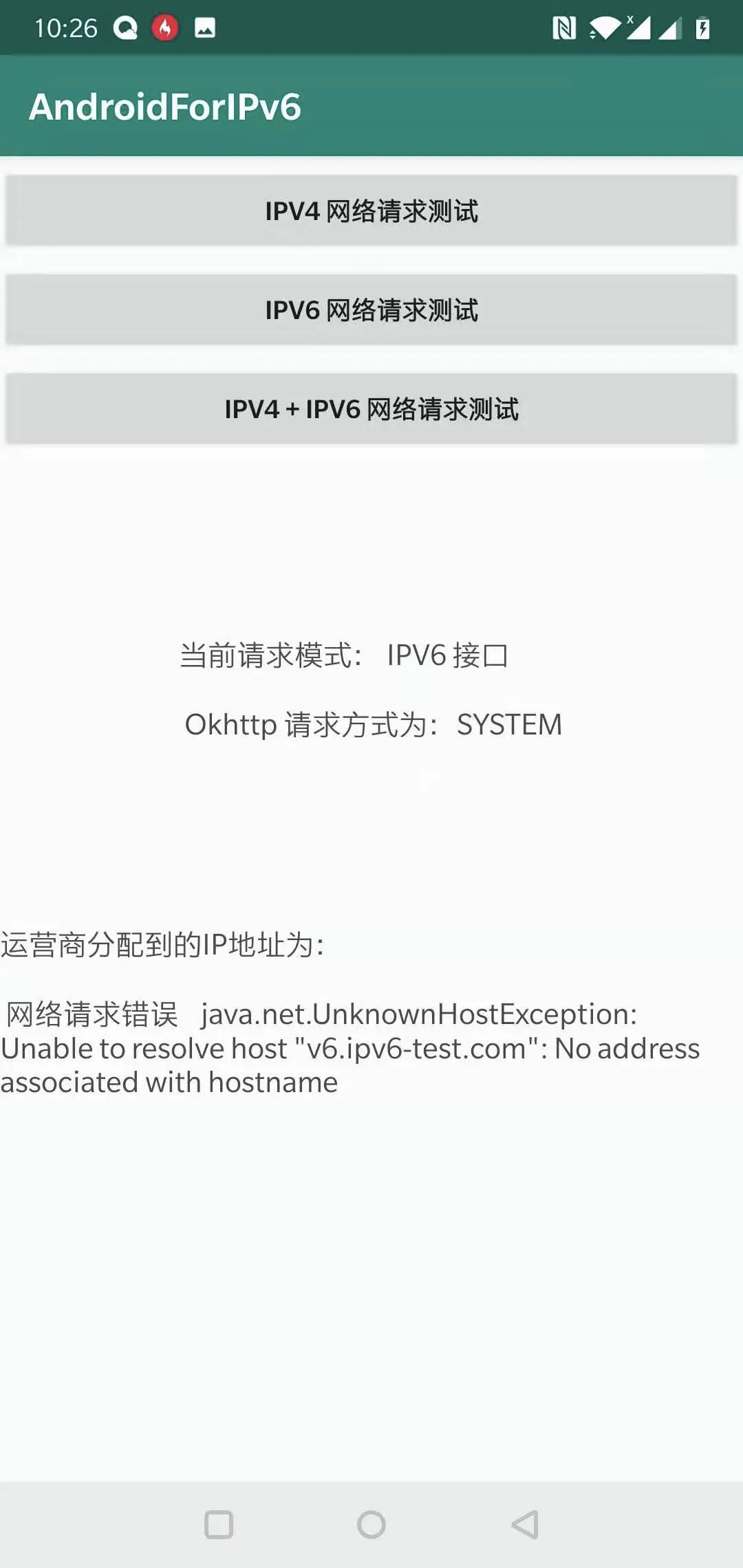
Task: Run the IPV4 网络请求测试
Action: point(371,211)
